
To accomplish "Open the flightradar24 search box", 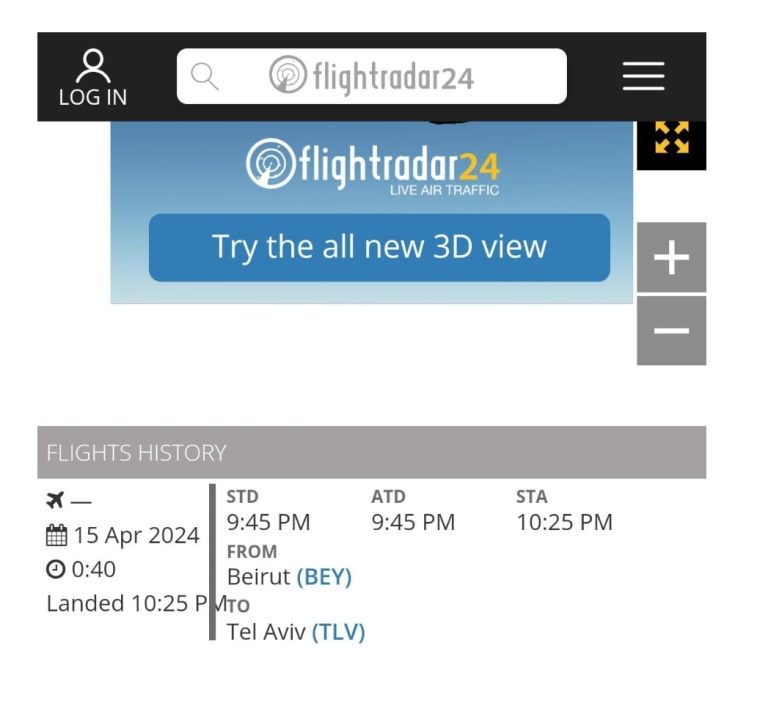I will [x=371, y=76].
